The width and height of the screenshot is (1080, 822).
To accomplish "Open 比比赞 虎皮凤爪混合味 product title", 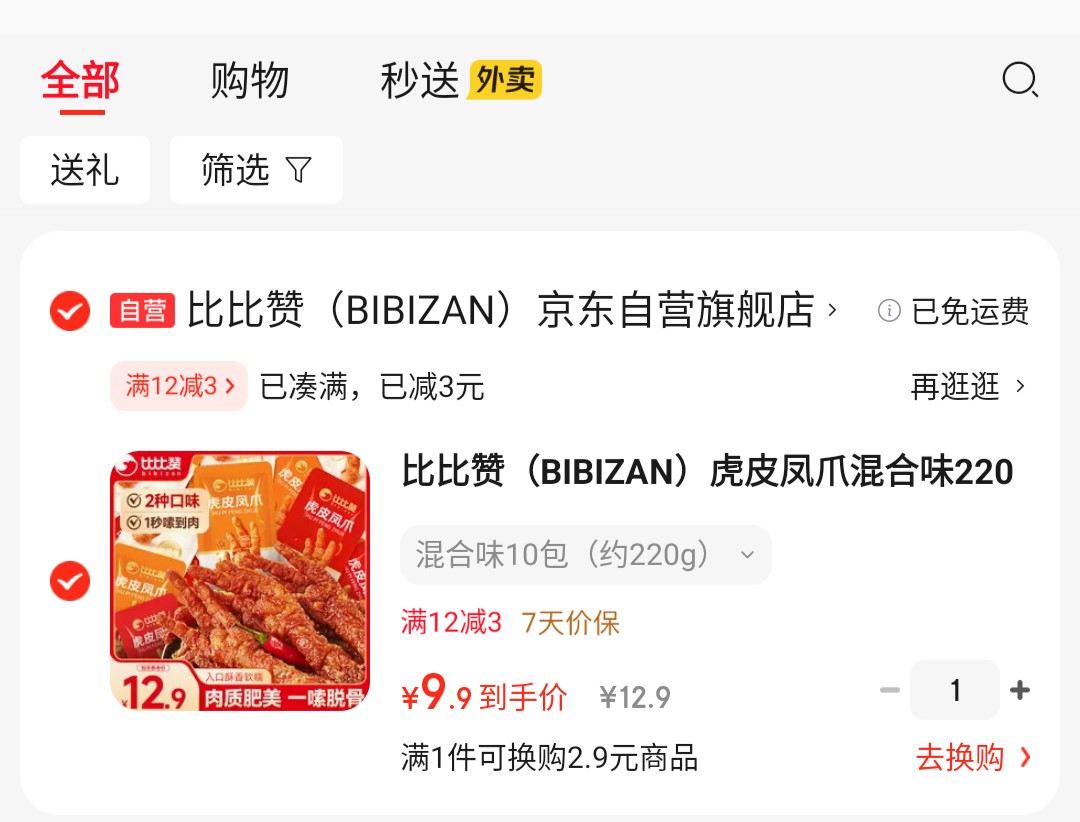I will pos(707,471).
